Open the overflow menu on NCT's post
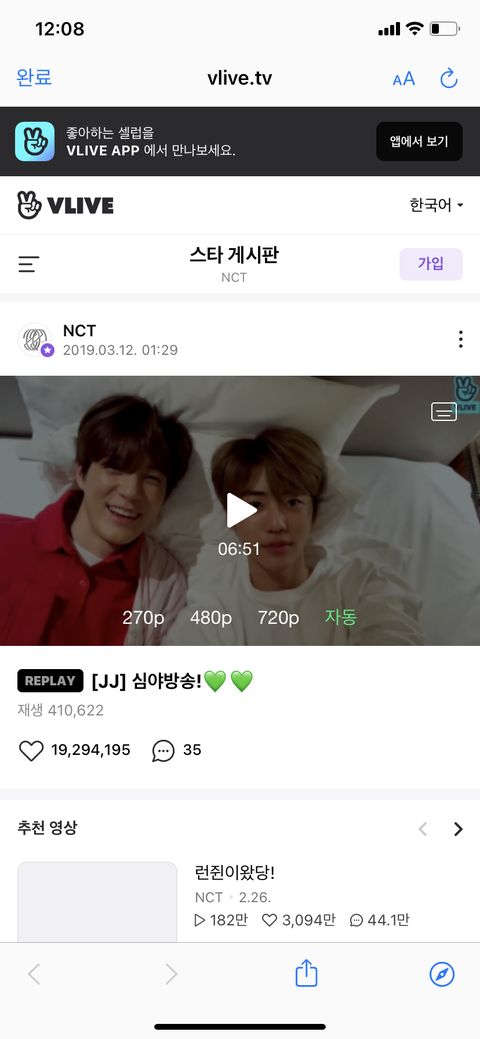Screen dimensions: 480x1039 click(x=460, y=339)
